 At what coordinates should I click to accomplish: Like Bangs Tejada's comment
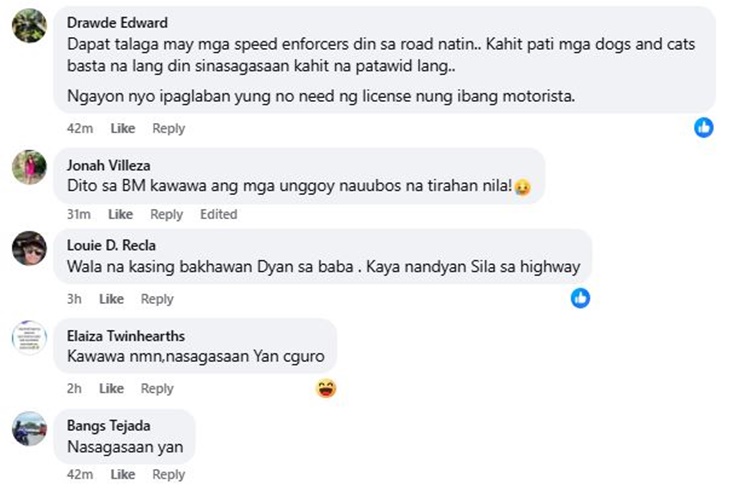click(122, 475)
